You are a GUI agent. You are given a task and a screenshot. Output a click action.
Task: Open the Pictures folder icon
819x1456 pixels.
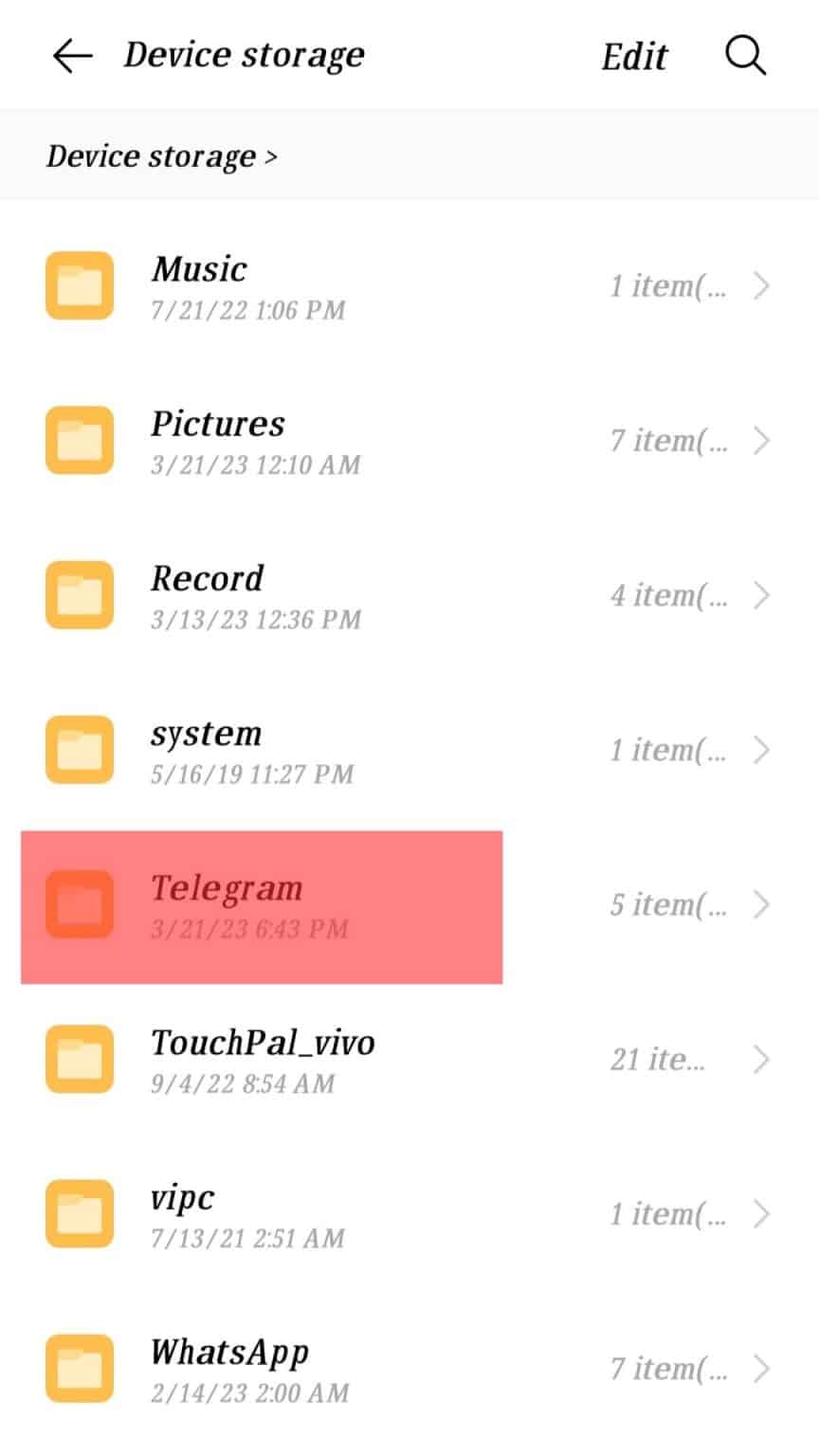click(x=80, y=440)
